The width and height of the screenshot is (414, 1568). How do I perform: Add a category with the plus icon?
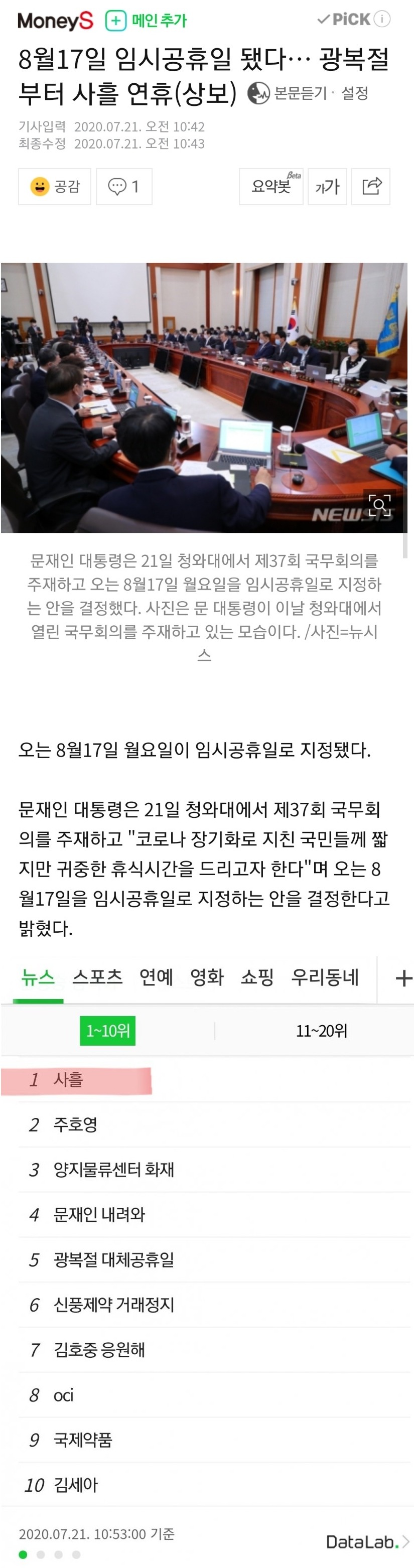[403, 978]
